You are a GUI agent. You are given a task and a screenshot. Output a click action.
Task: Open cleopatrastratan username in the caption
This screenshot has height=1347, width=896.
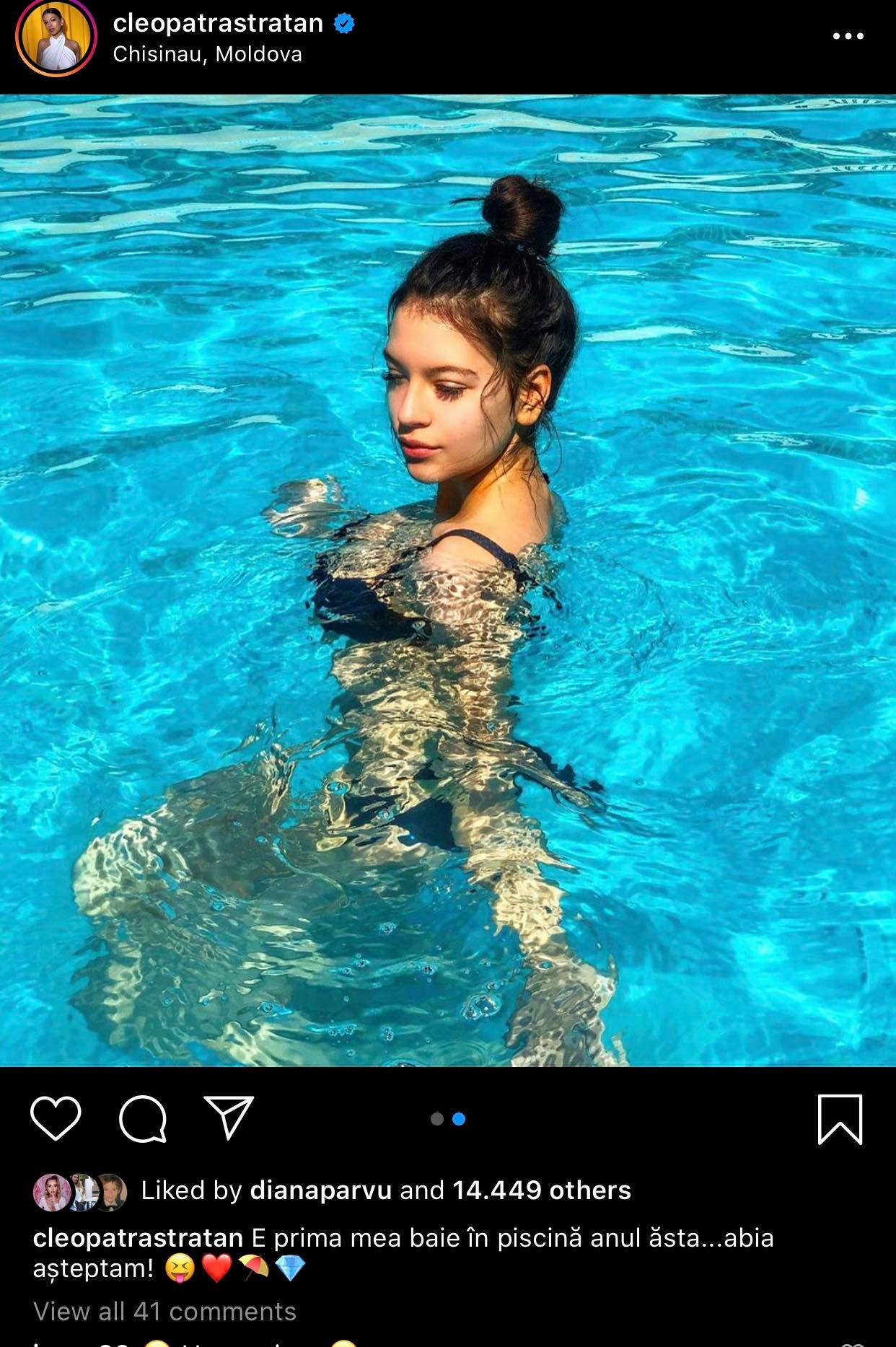tap(138, 1238)
